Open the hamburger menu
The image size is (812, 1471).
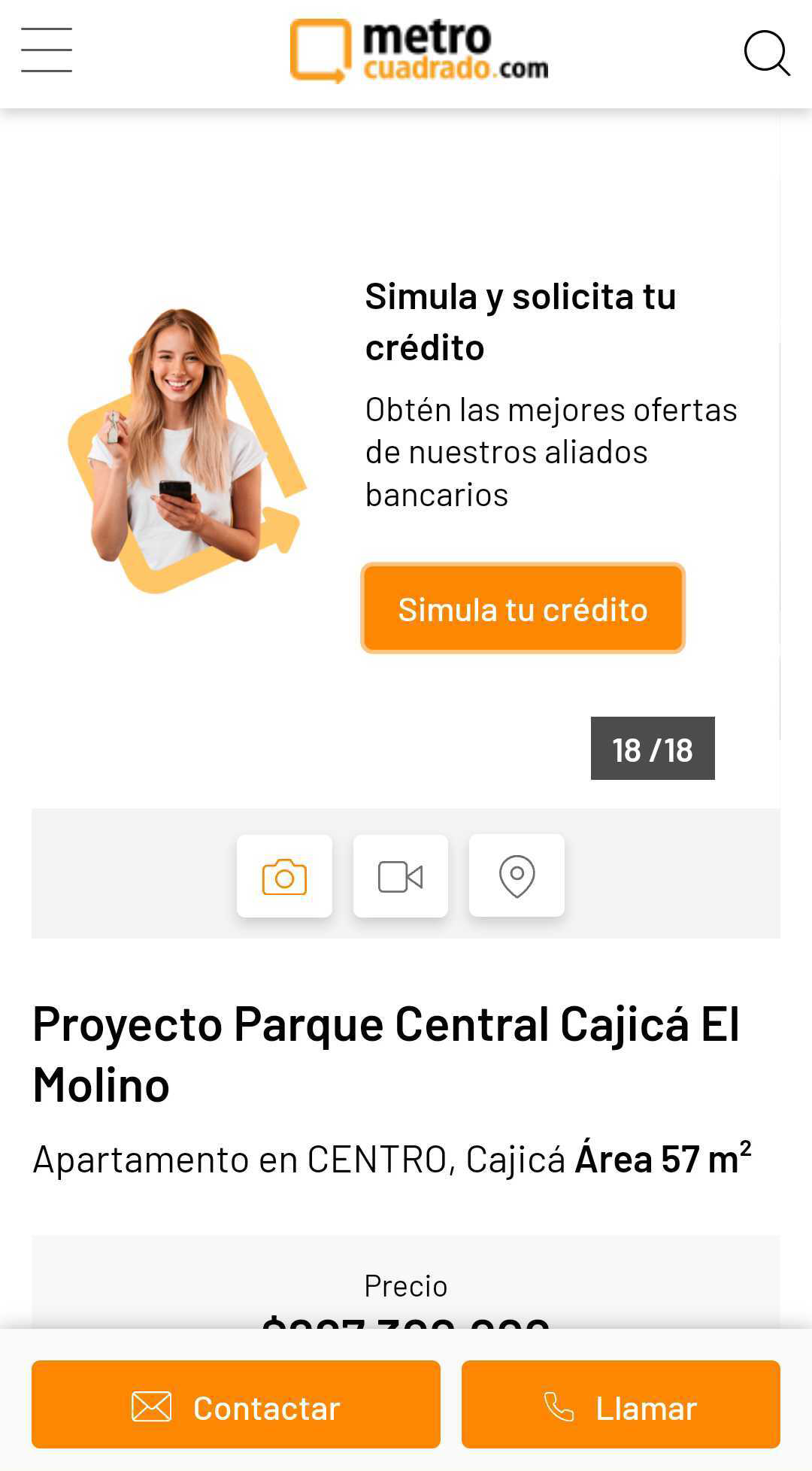tap(47, 50)
